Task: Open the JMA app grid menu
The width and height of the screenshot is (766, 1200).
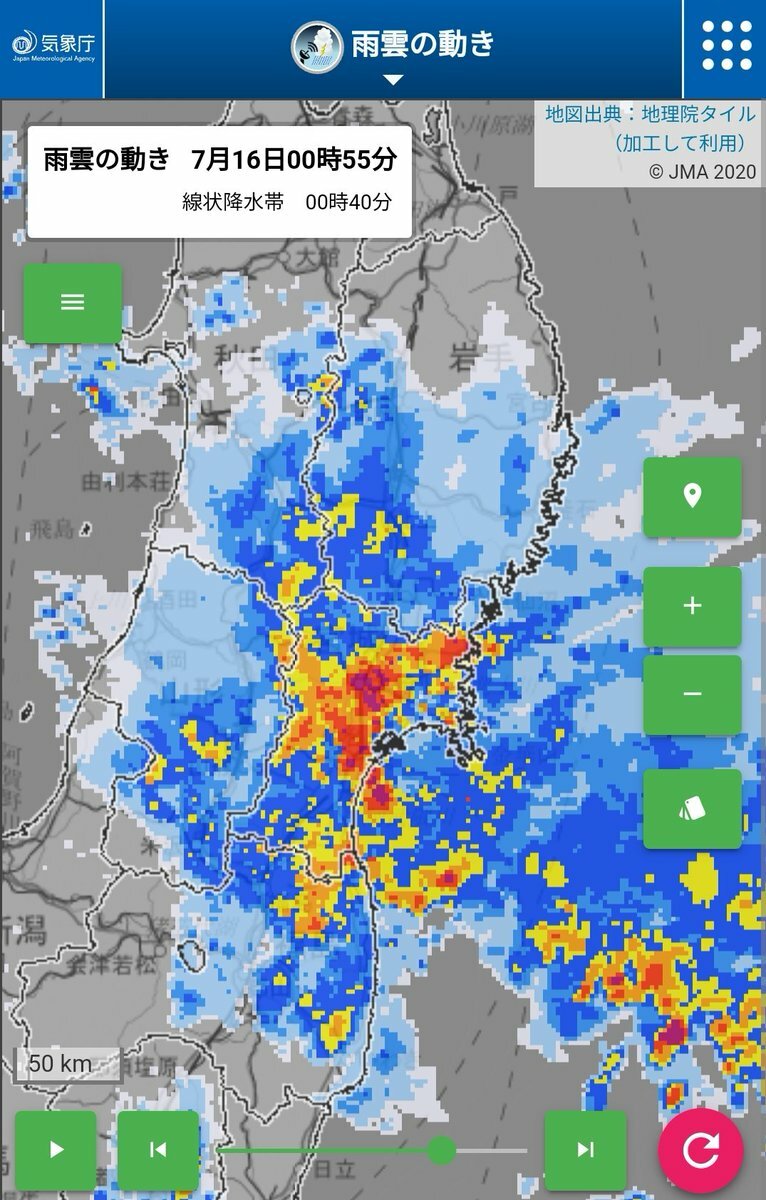Action: click(x=726, y=46)
